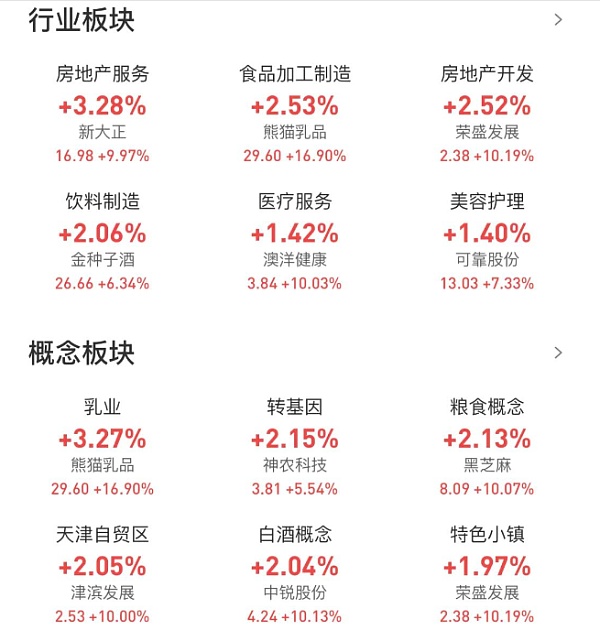The height and width of the screenshot is (641, 600).
Task: Open the 天津自贸区 concept tile
Action: click(x=102, y=575)
